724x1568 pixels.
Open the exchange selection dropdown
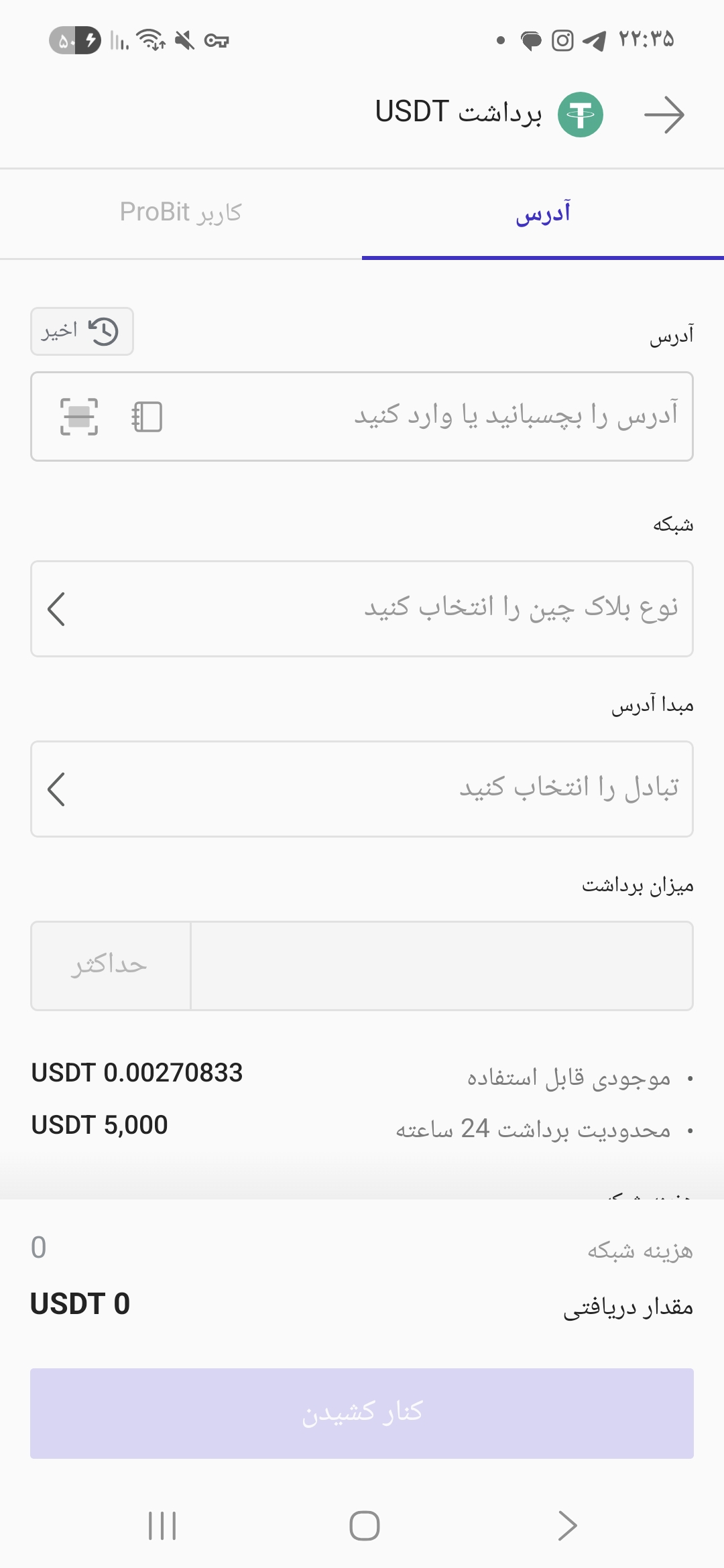(x=362, y=789)
